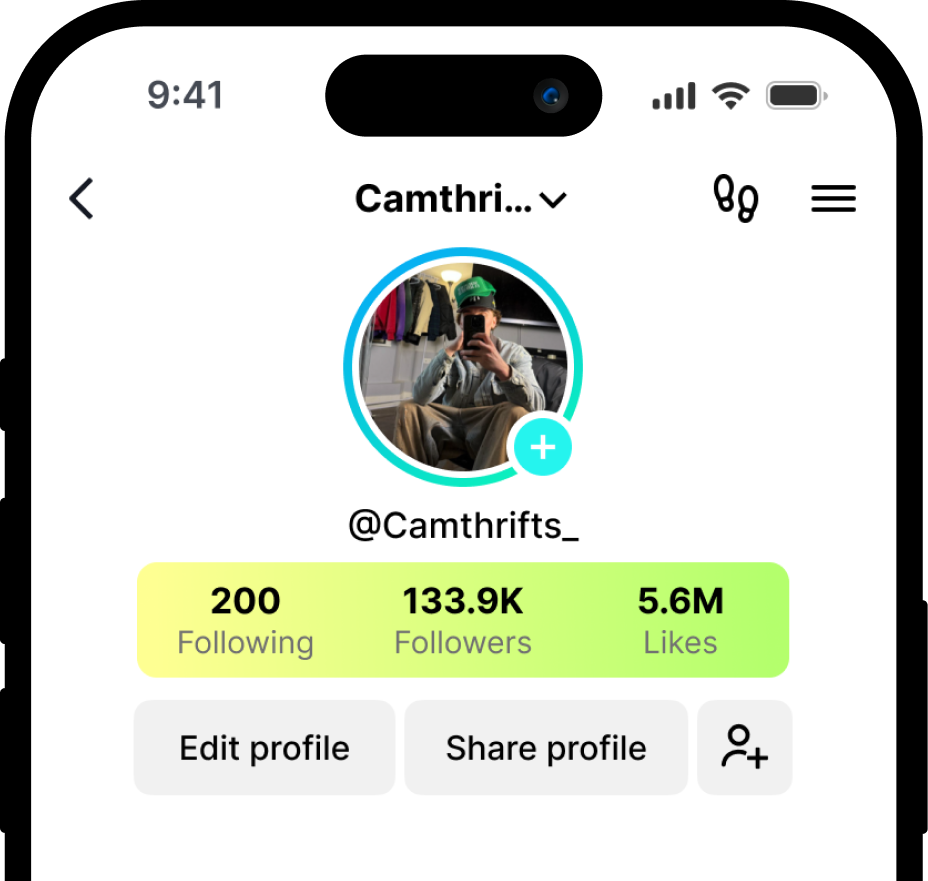Viewport: 928px width, 881px height.
Task: View the Likes total
Action: tap(680, 620)
